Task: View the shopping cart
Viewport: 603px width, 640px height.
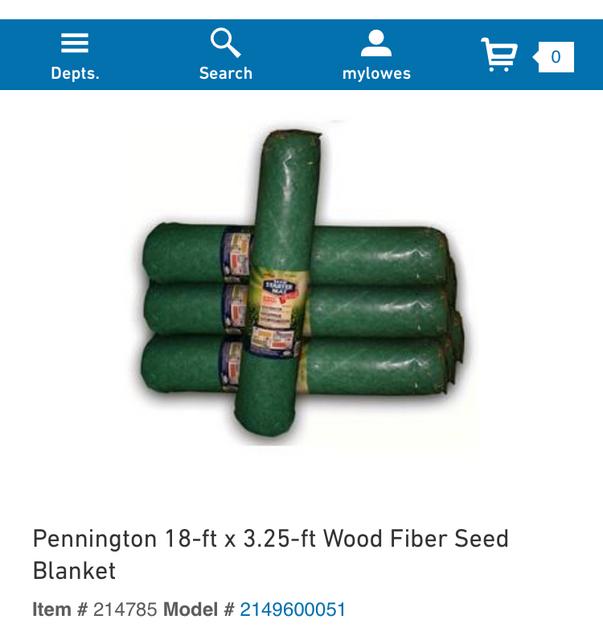Action: click(x=525, y=55)
